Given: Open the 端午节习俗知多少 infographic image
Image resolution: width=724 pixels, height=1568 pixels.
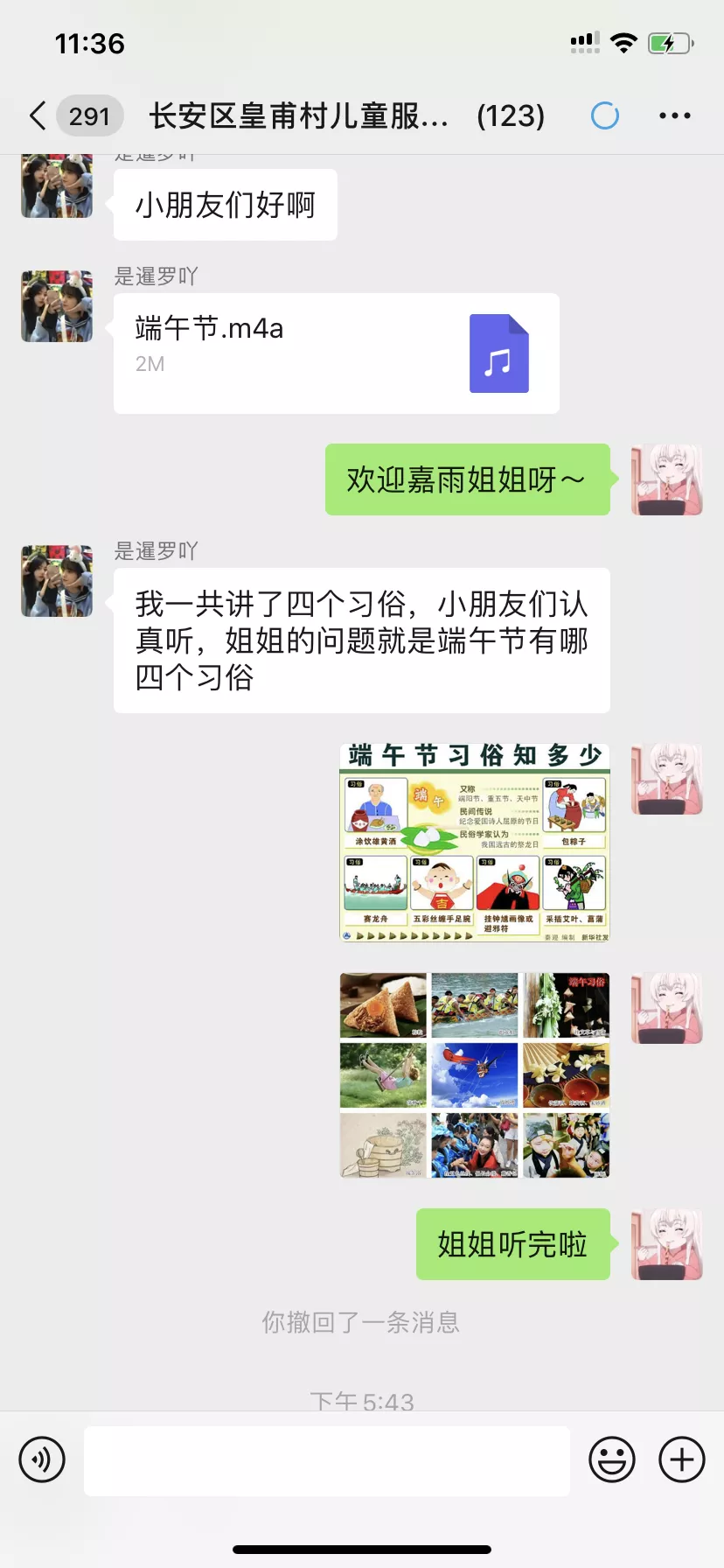Looking at the screenshot, I should pos(474,843).
